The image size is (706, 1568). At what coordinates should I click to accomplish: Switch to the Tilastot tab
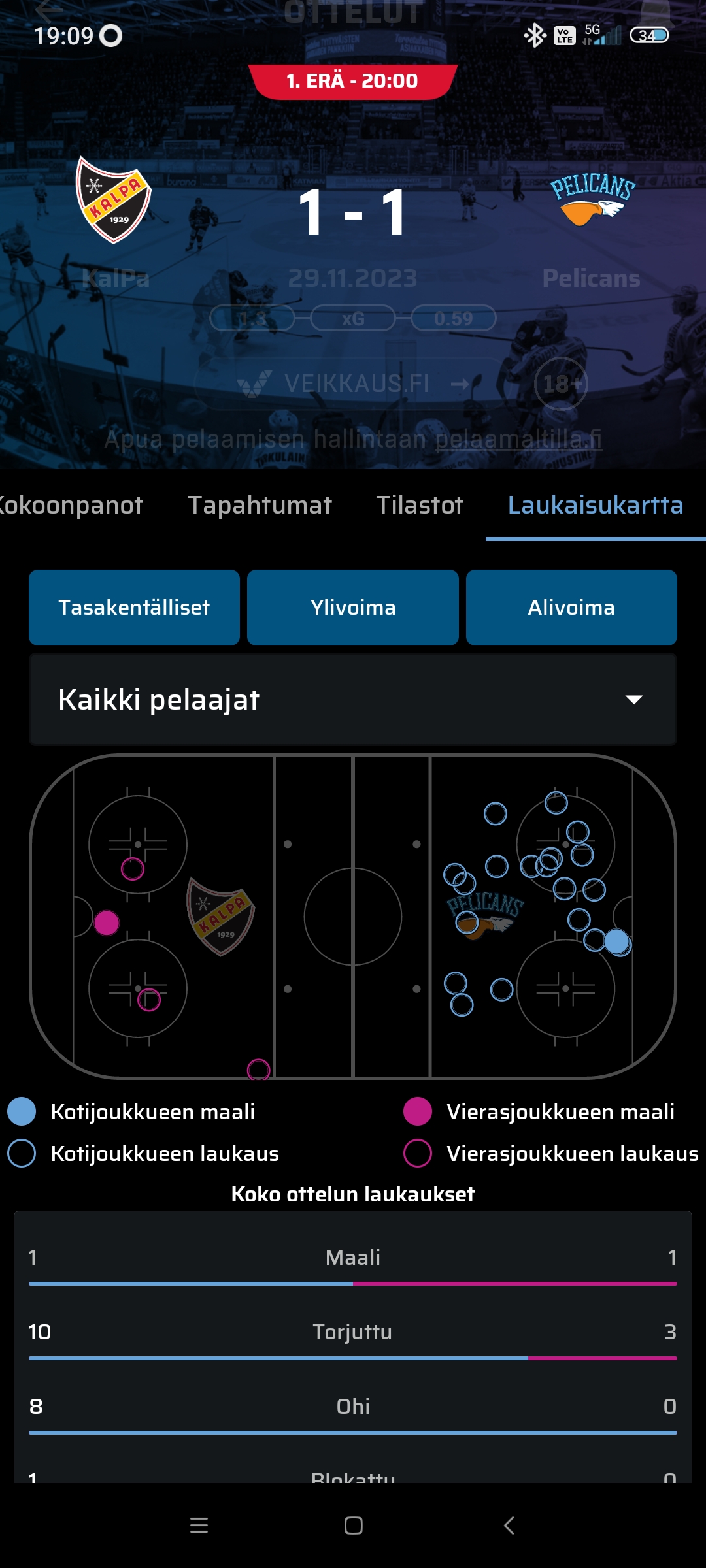(420, 505)
